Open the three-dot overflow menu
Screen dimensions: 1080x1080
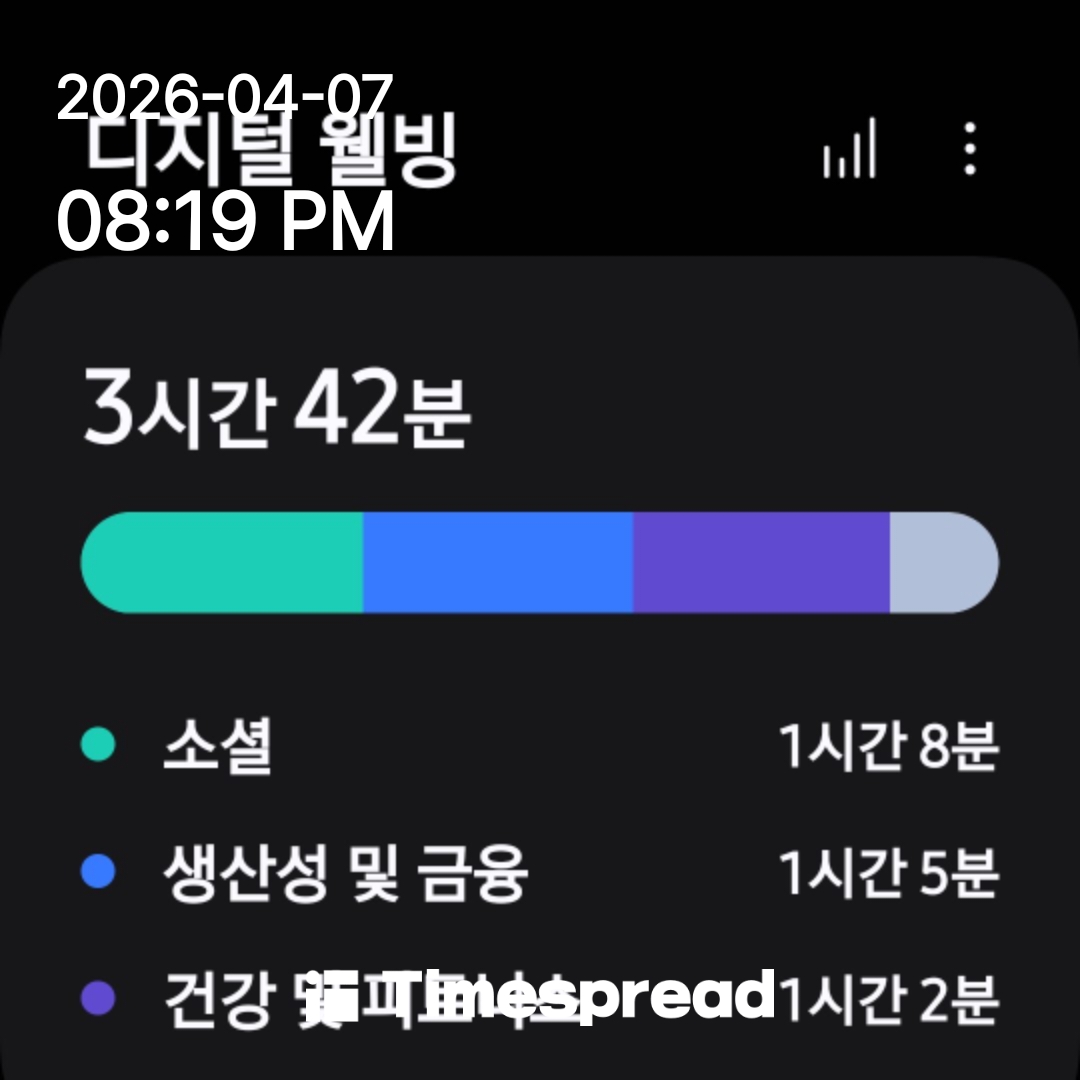point(969,150)
